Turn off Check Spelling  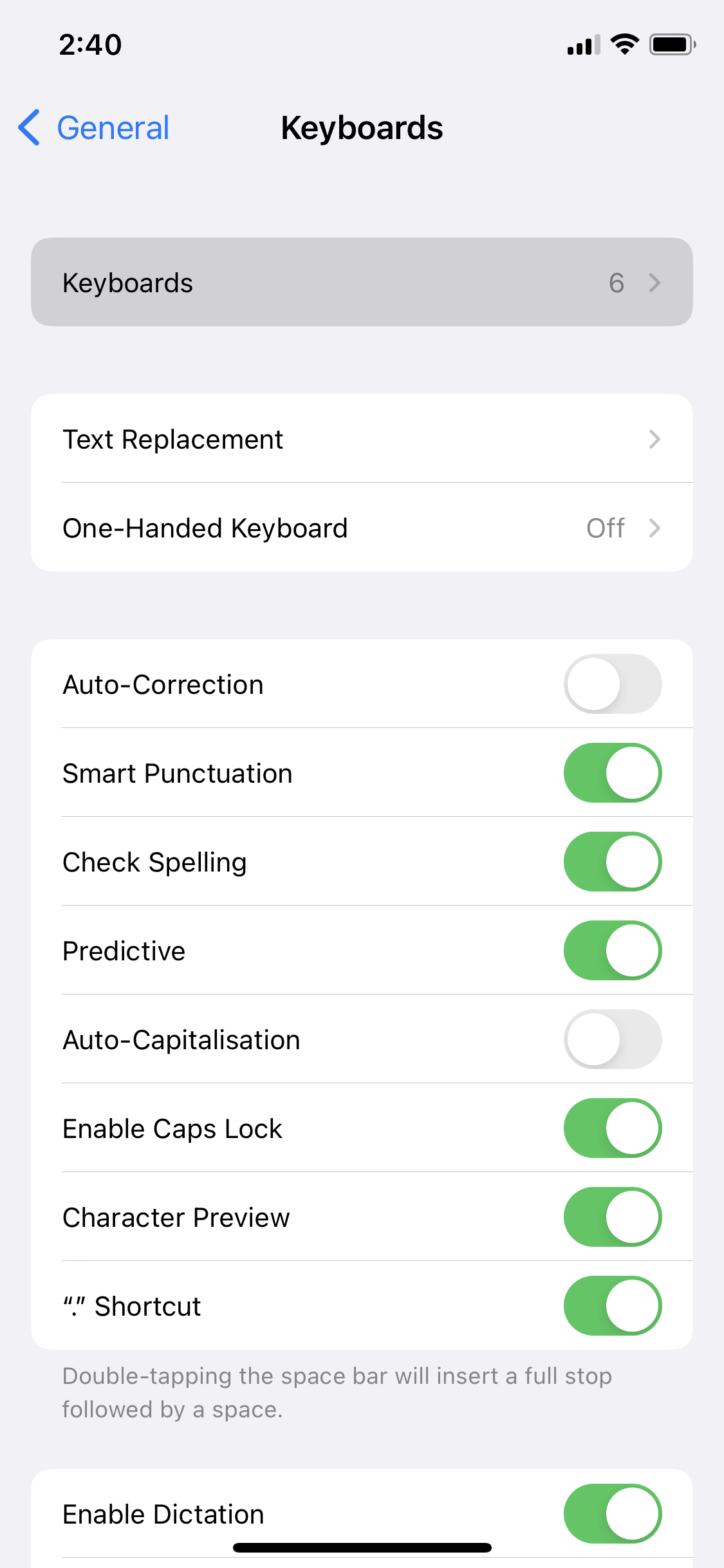(x=612, y=861)
